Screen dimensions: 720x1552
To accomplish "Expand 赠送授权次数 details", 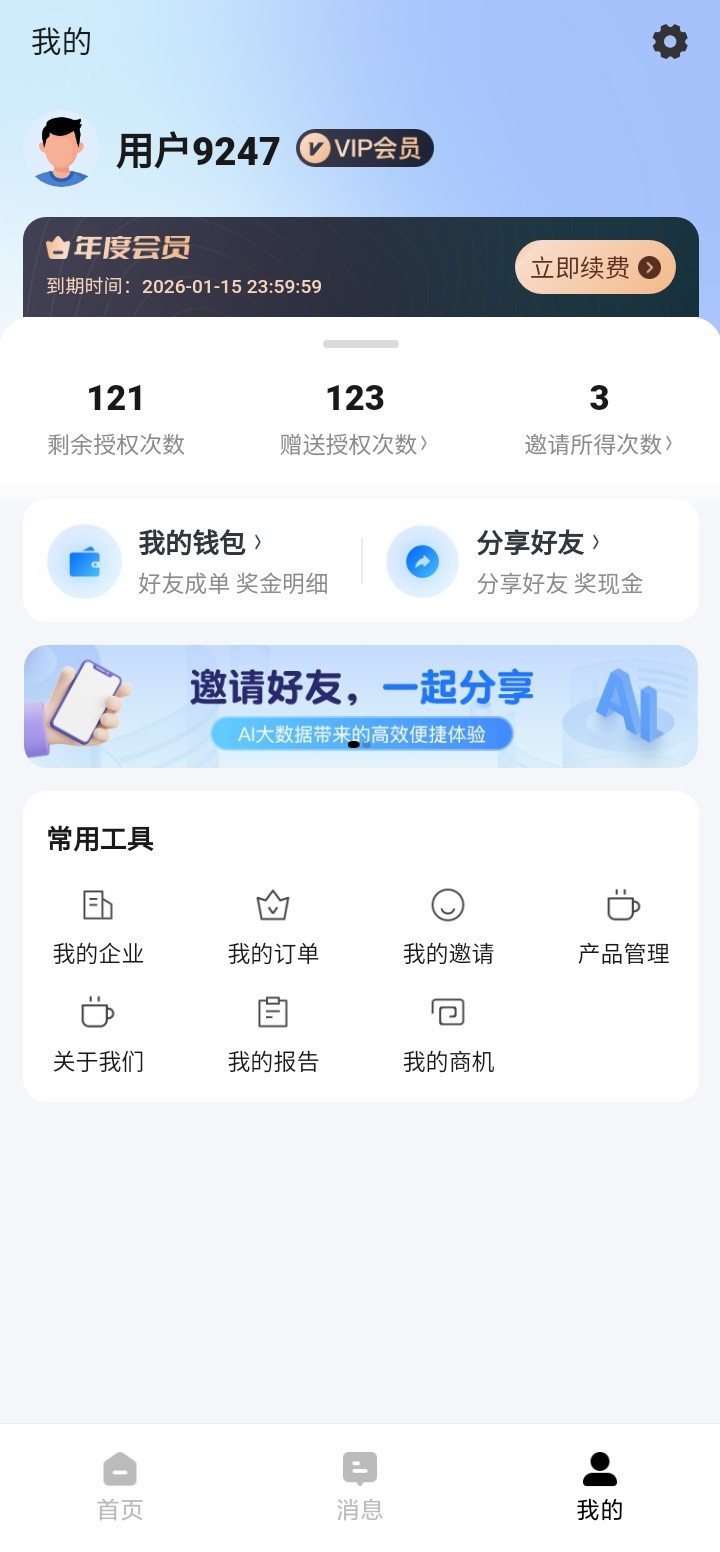I will click(x=356, y=444).
